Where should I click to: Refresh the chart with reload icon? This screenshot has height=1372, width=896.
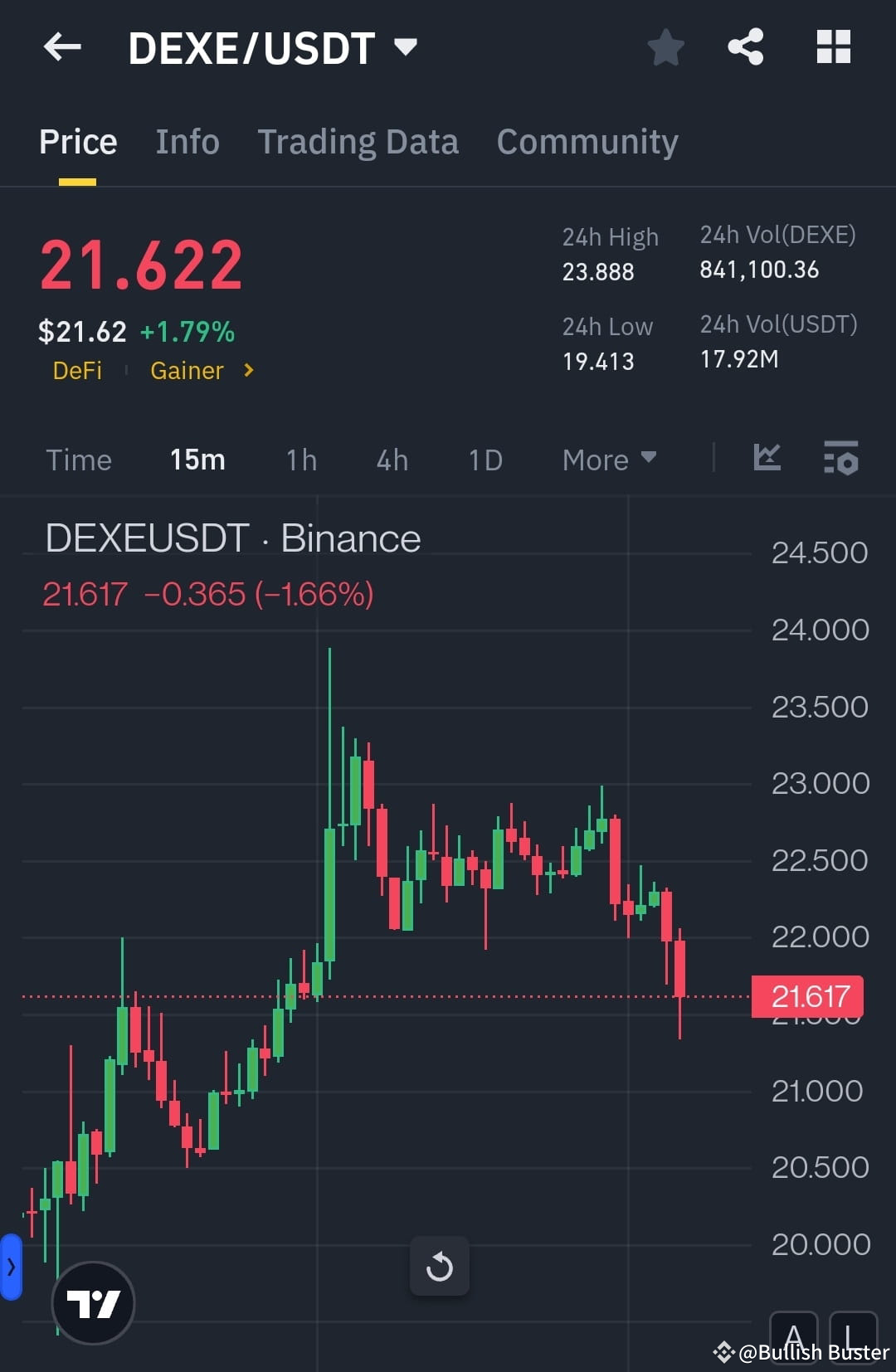[440, 1267]
